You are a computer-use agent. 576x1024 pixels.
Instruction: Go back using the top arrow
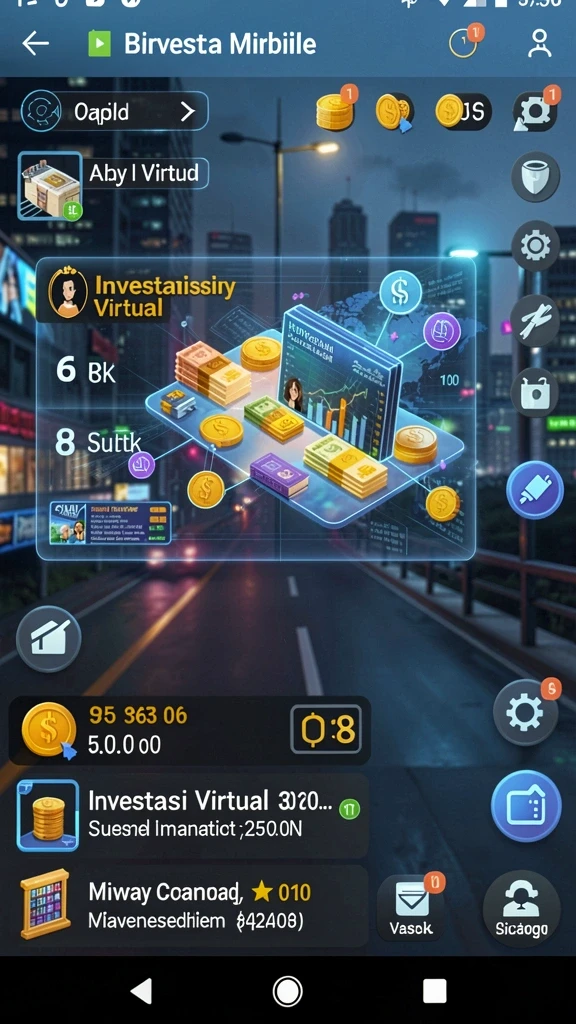pyautogui.click(x=35, y=44)
